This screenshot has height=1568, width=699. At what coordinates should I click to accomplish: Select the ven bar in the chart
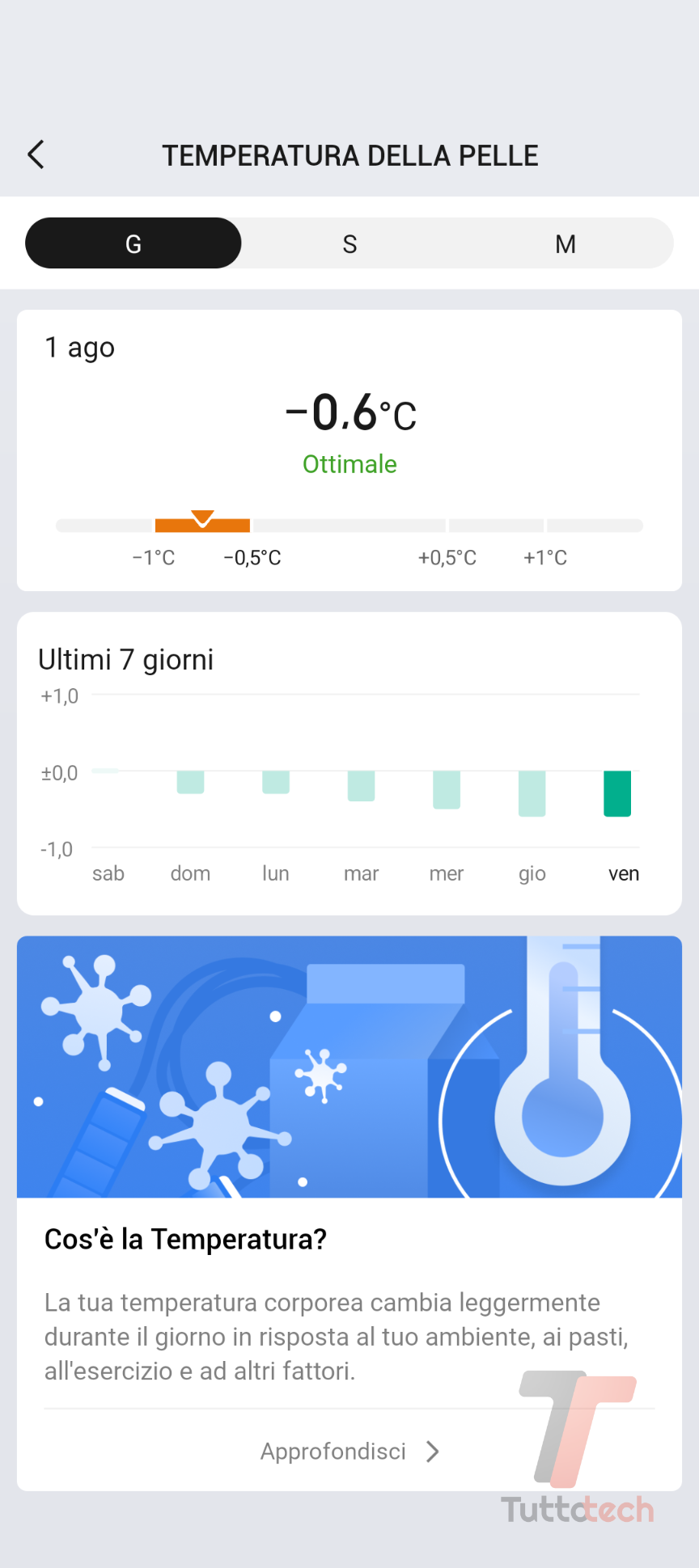pos(617,793)
